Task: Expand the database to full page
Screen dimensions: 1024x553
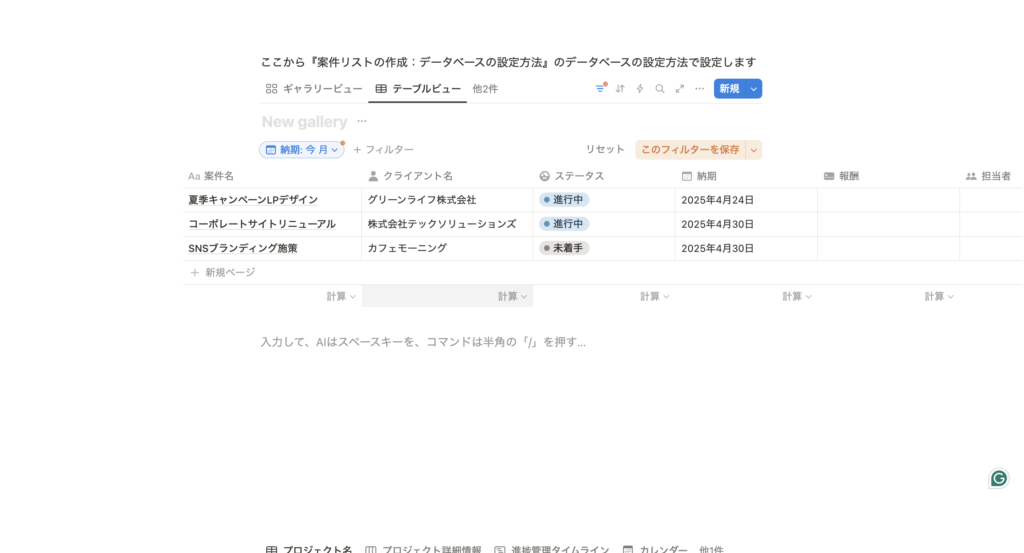Action: point(680,89)
